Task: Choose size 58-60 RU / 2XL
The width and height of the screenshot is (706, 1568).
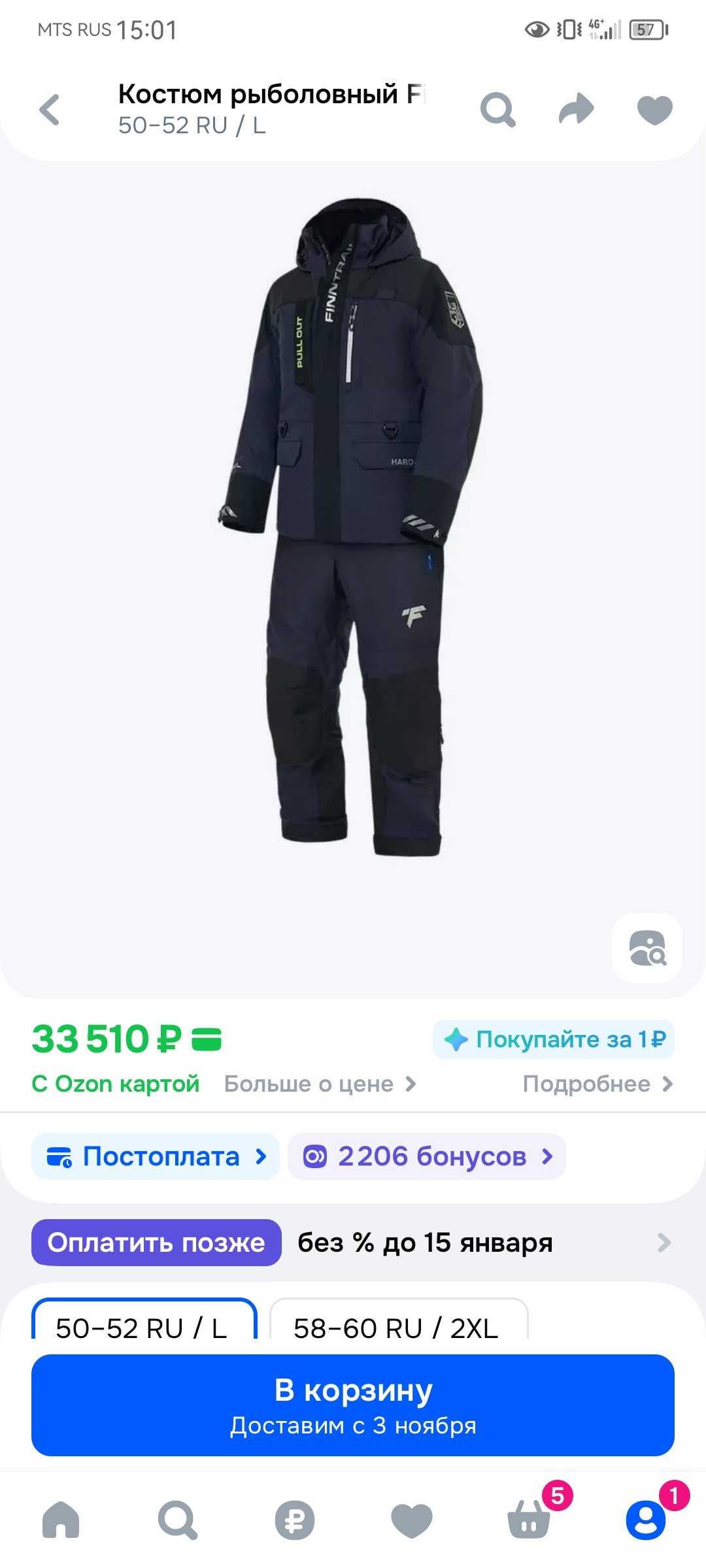Action: pos(398,1322)
